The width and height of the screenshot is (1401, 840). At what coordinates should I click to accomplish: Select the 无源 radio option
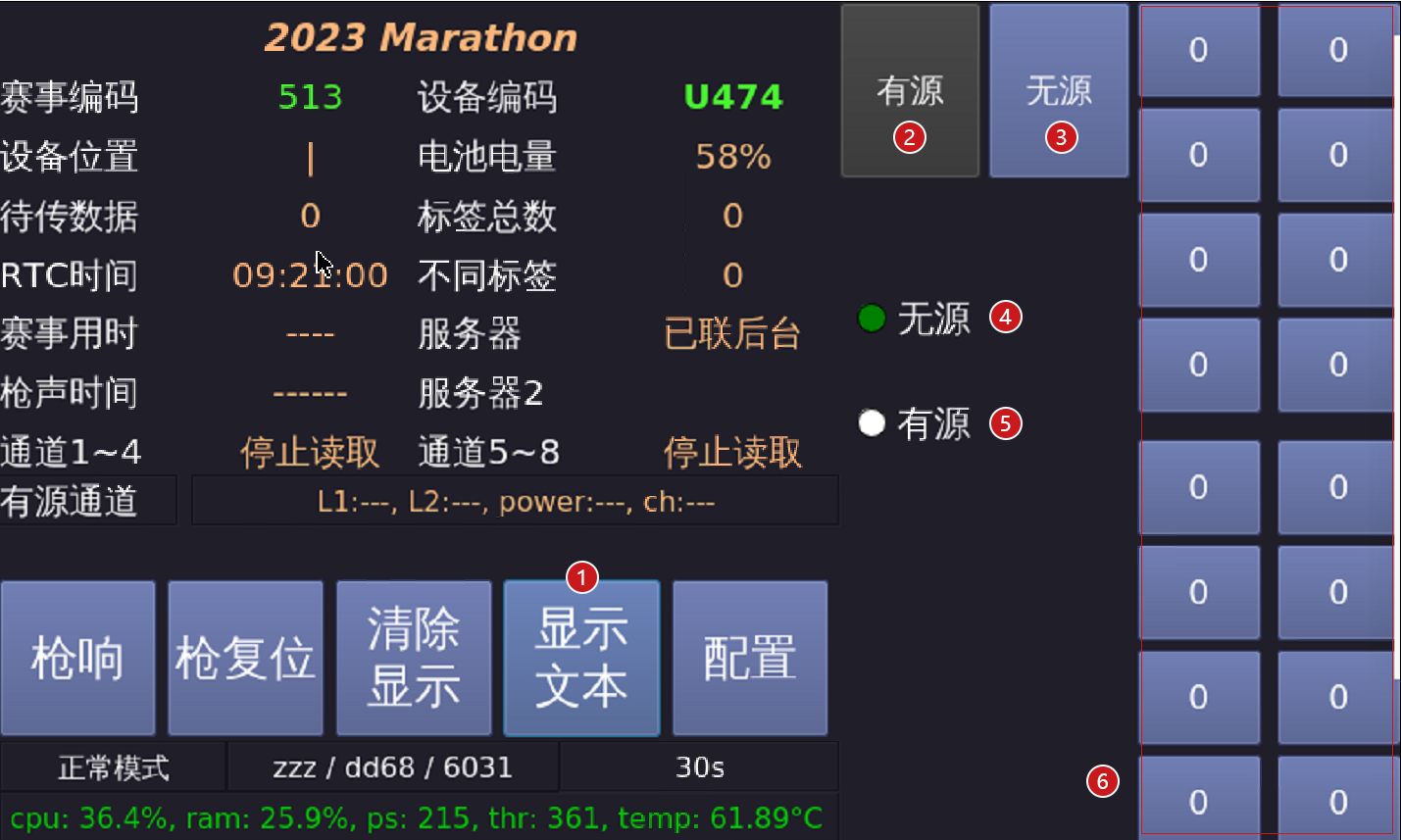tap(872, 319)
